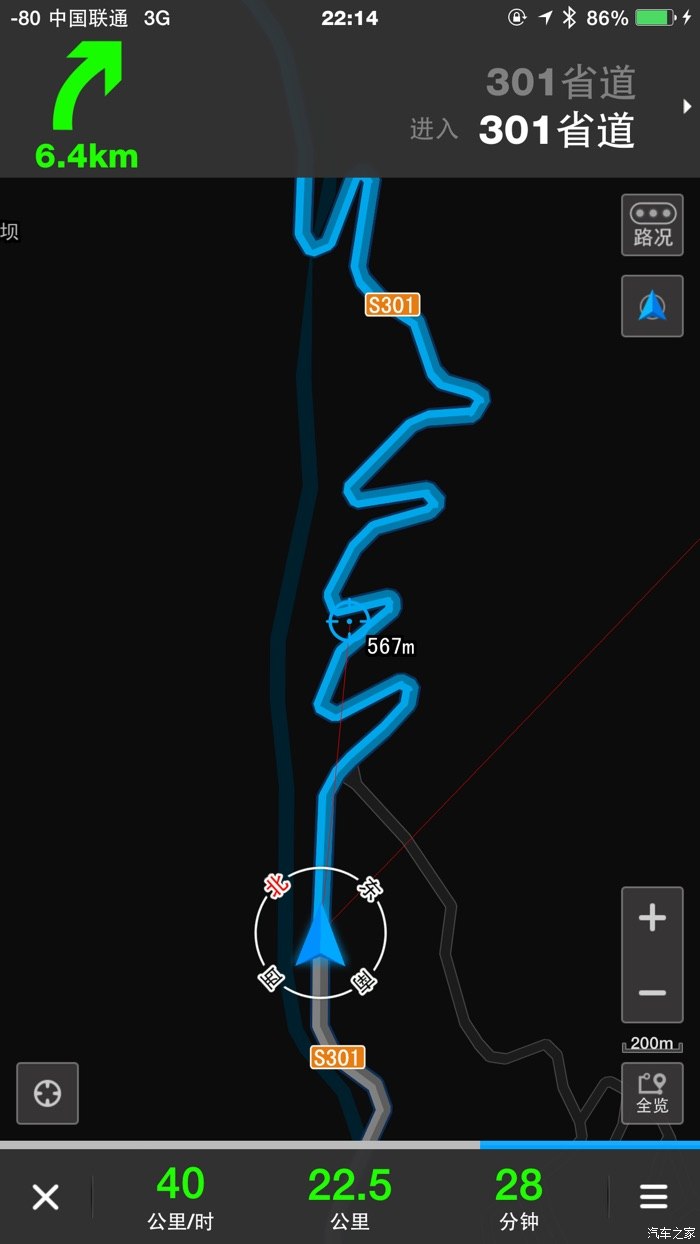This screenshot has height=1244, width=700.
Task: Switch map orientation with the compass arrow button
Action: (652, 306)
